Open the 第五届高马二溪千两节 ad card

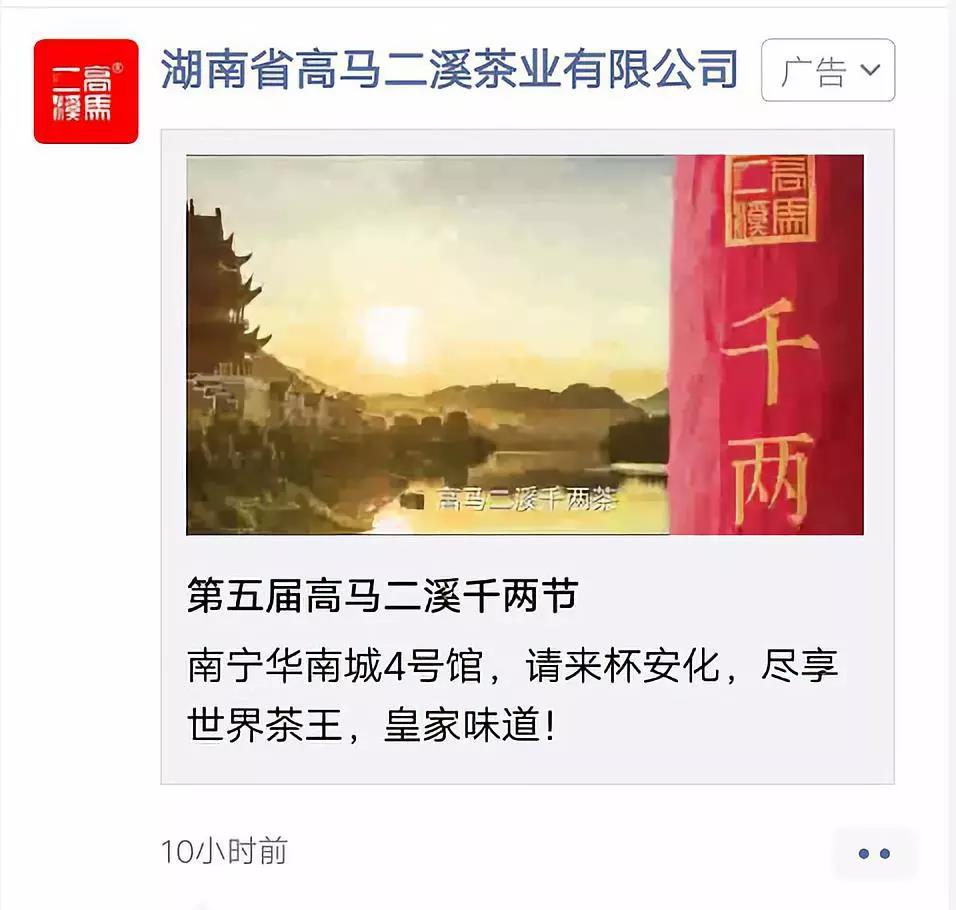[527, 456]
